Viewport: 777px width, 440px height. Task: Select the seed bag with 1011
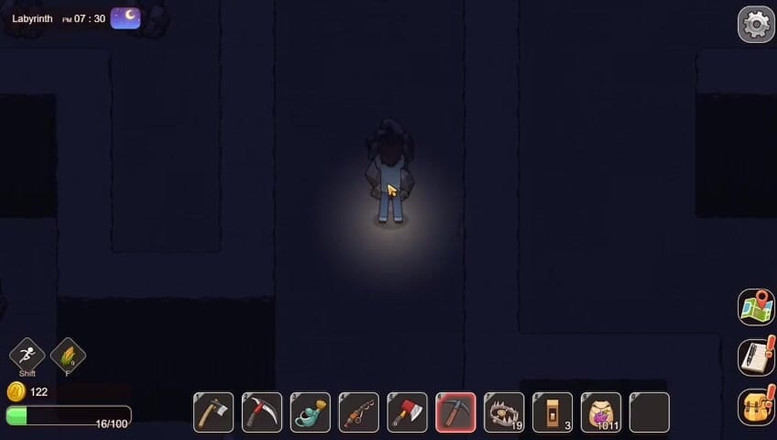point(601,412)
